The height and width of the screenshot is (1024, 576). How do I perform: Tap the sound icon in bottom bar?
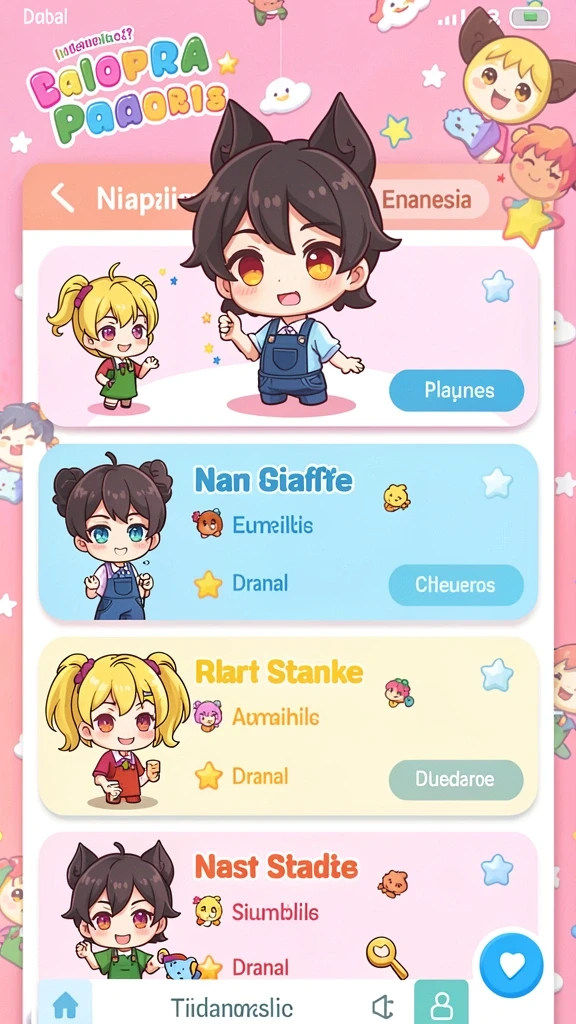(383, 1006)
